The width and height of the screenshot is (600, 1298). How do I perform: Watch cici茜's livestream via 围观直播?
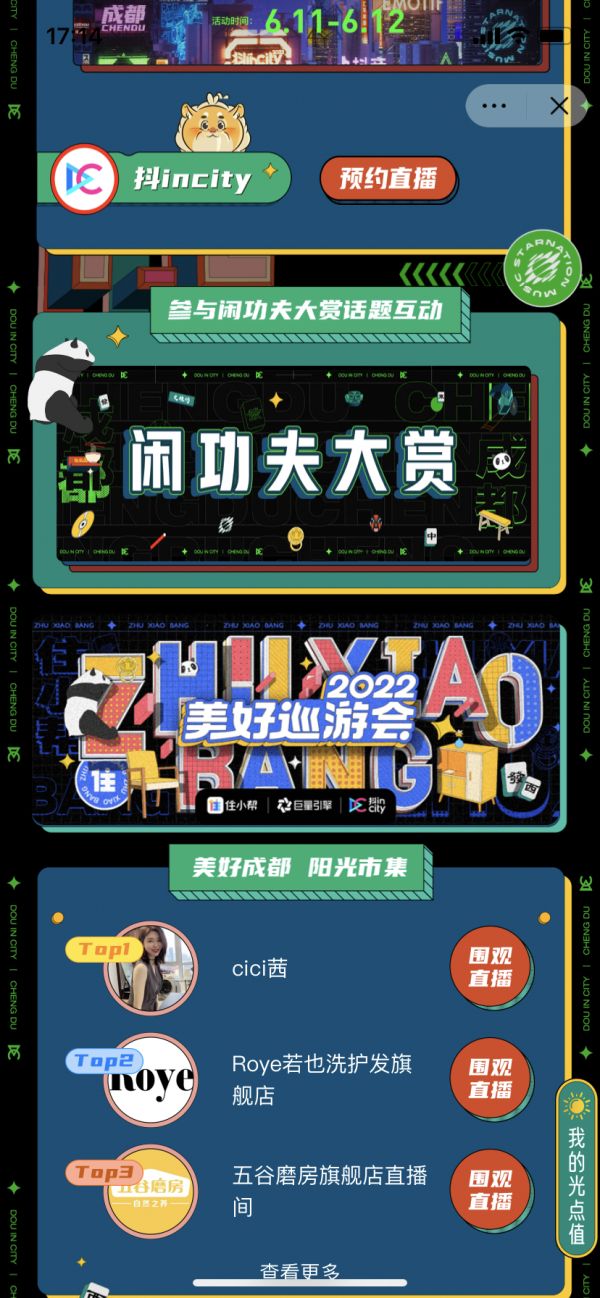point(489,967)
